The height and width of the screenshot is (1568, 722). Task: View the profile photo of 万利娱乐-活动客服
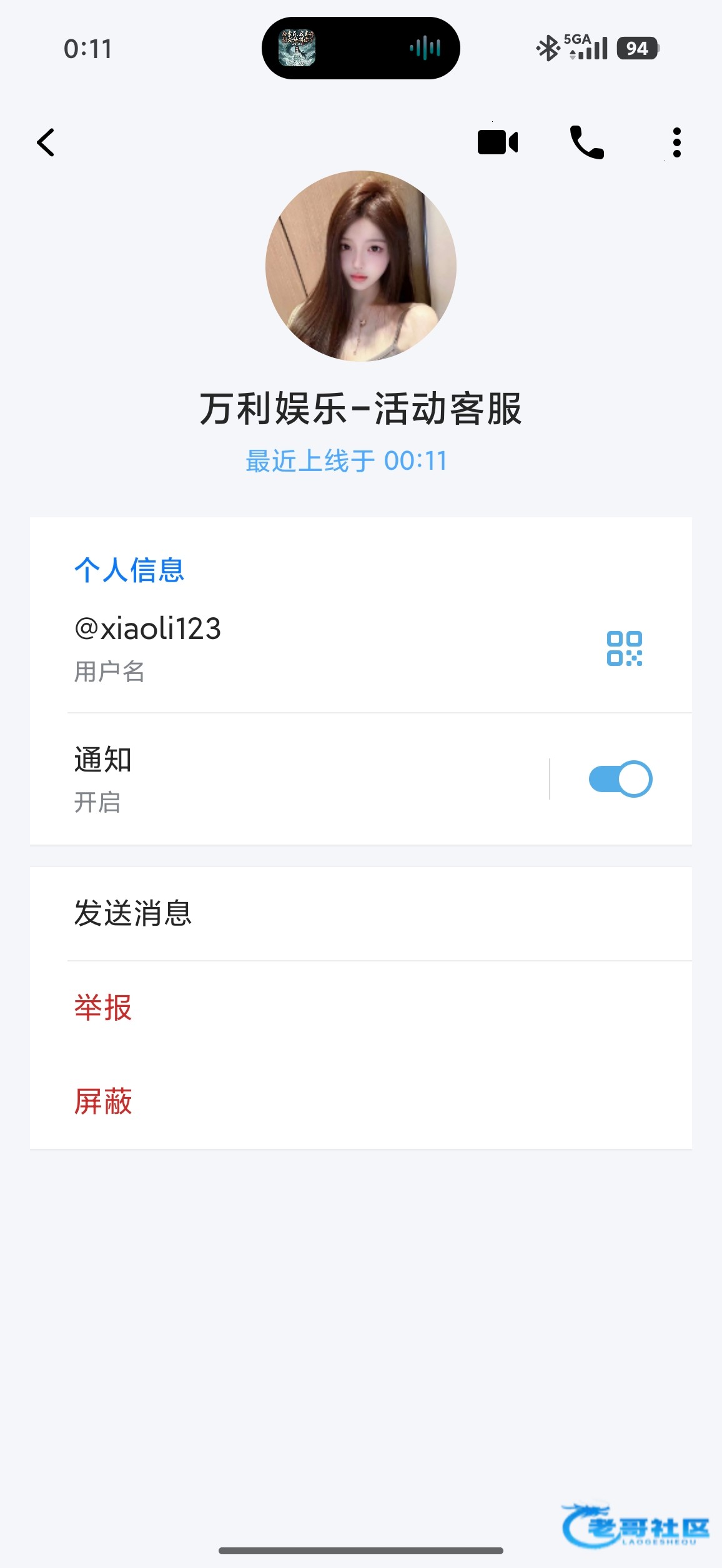[361, 266]
